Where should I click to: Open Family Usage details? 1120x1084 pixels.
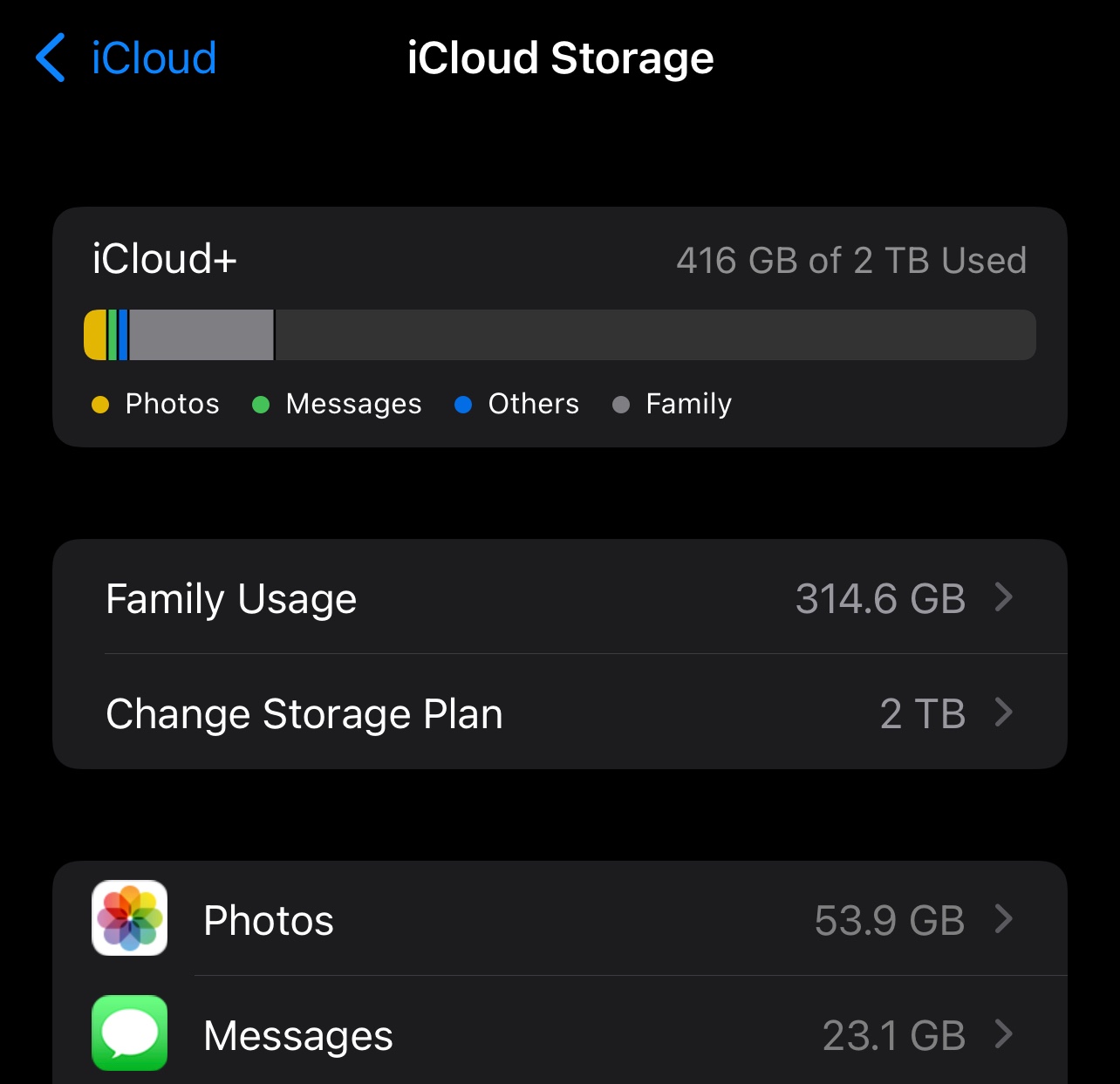coord(558,598)
